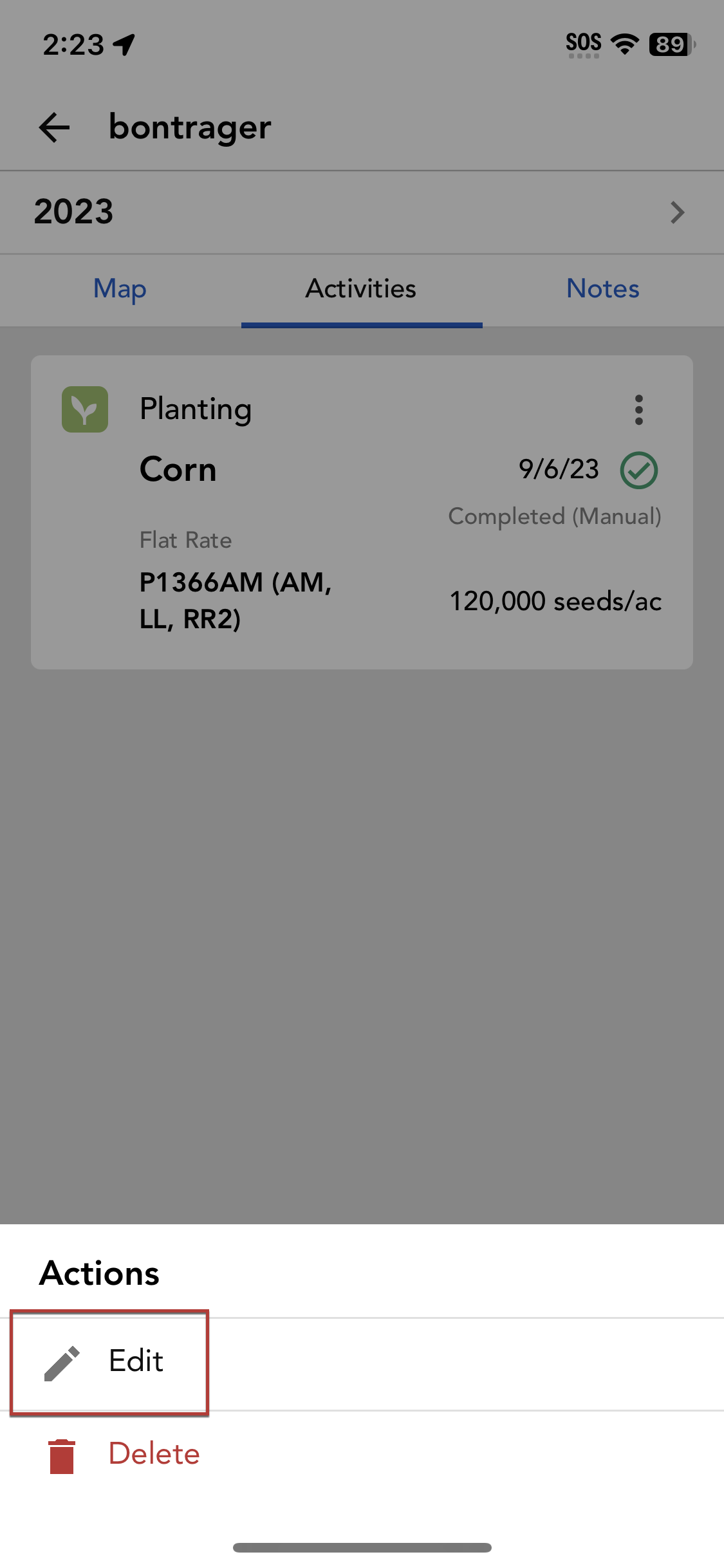This screenshot has height=1568, width=724.
Task: Expand the 2023 season row
Action: click(362, 212)
